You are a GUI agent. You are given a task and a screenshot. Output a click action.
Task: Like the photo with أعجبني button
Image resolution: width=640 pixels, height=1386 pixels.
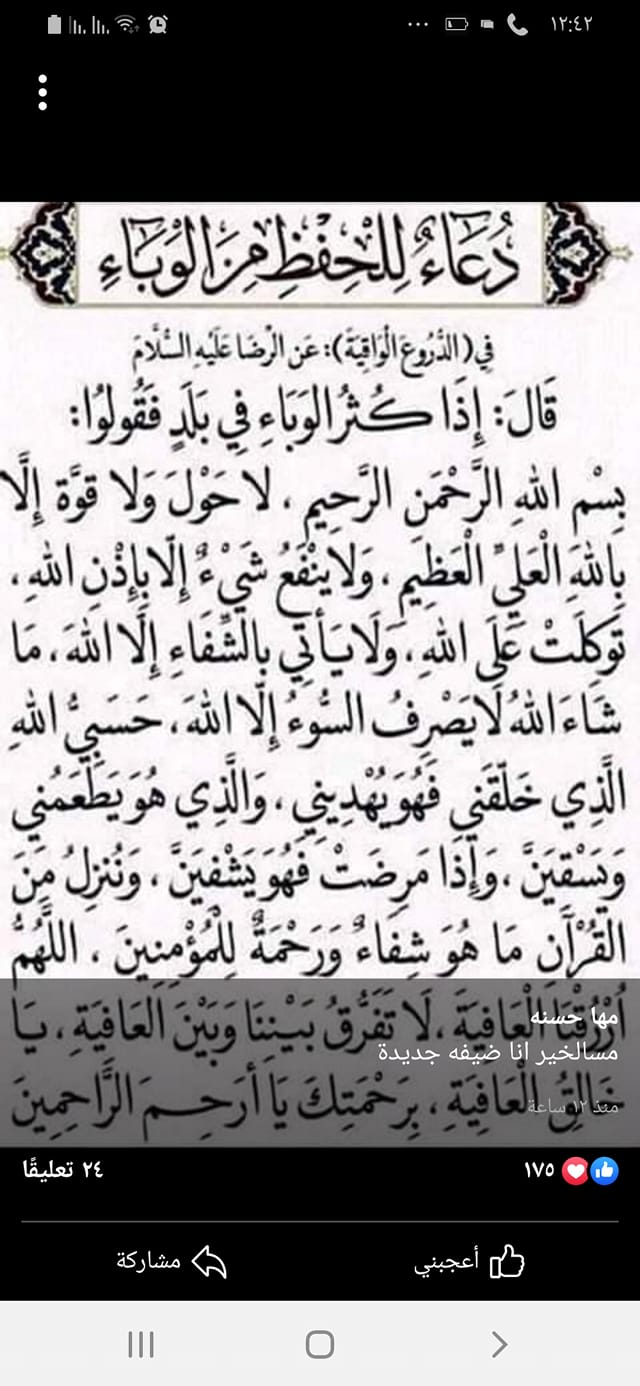(470, 1261)
